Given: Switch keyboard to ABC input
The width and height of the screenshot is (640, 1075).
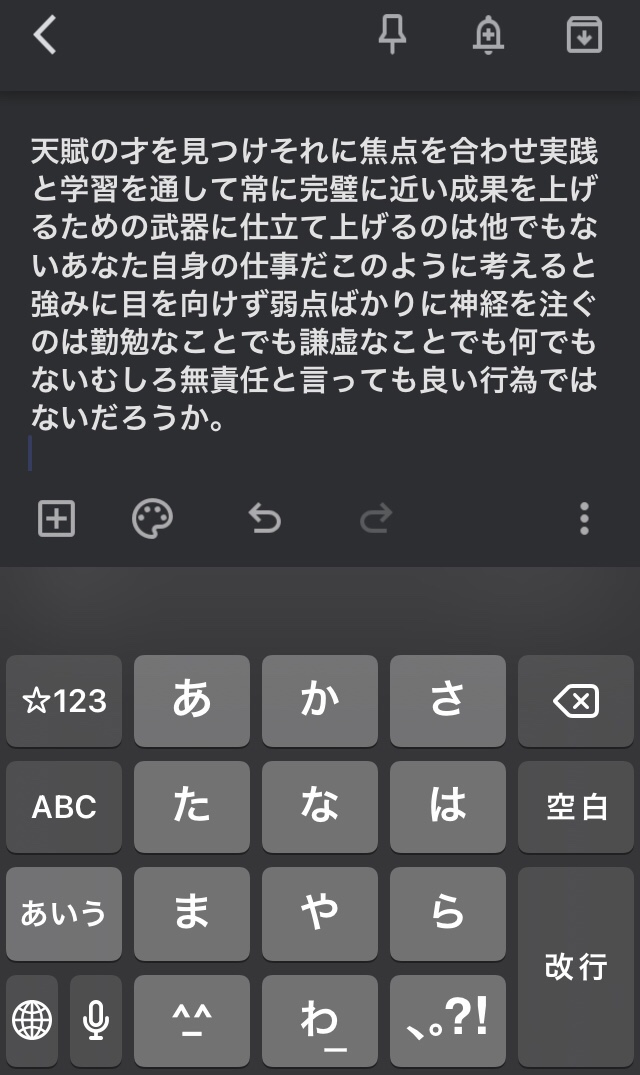Looking at the screenshot, I should coord(64,807).
